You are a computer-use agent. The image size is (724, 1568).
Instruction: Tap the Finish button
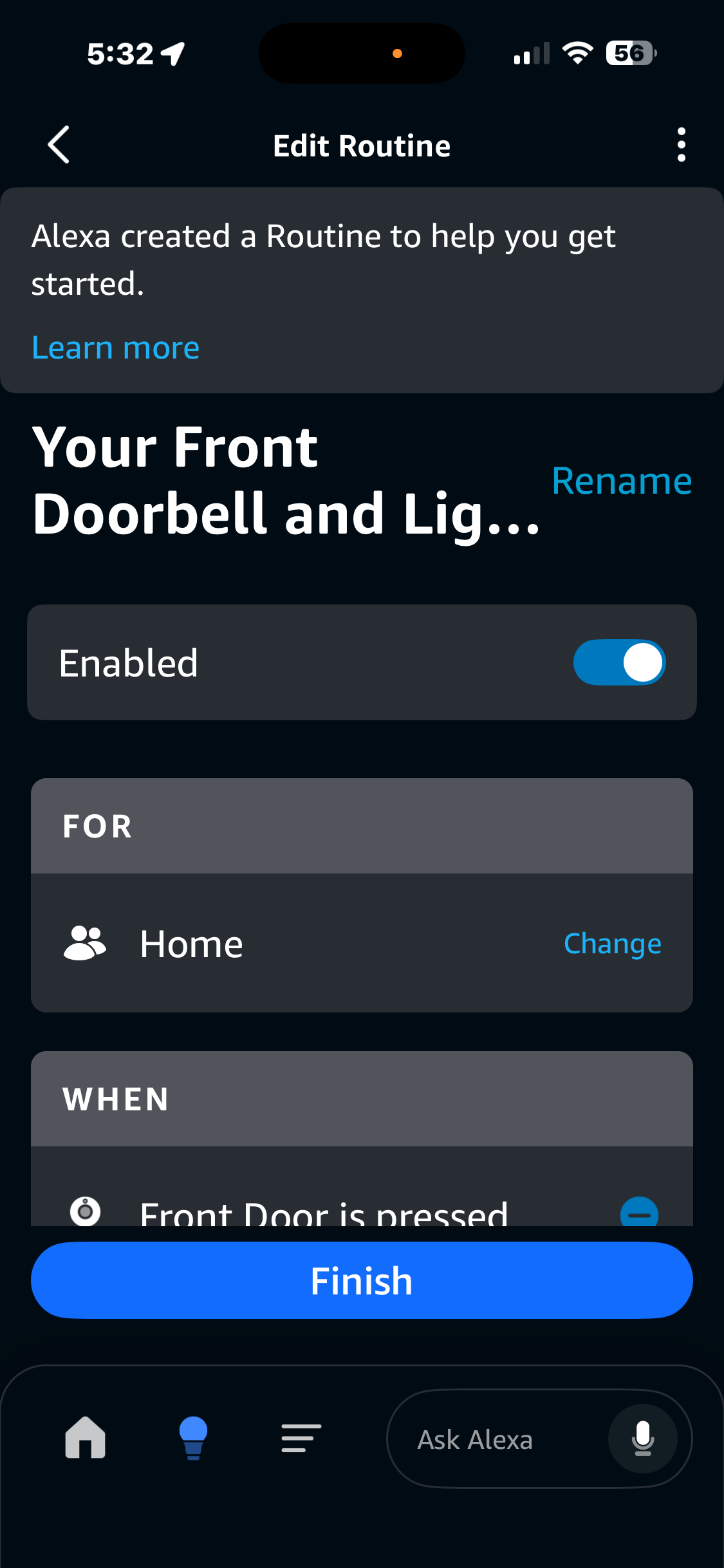tap(362, 1280)
